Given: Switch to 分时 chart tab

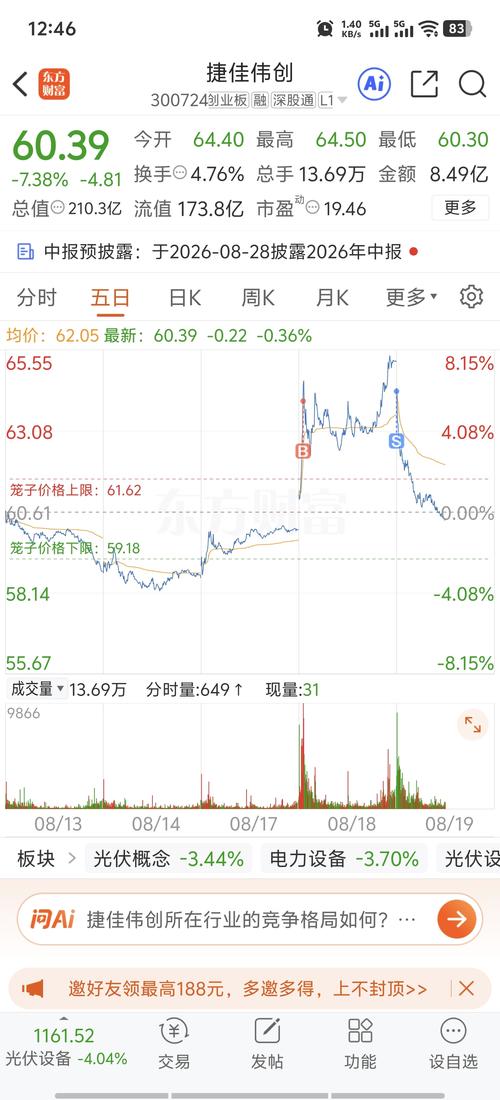Looking at the screenshot, I should pos(36,297).
